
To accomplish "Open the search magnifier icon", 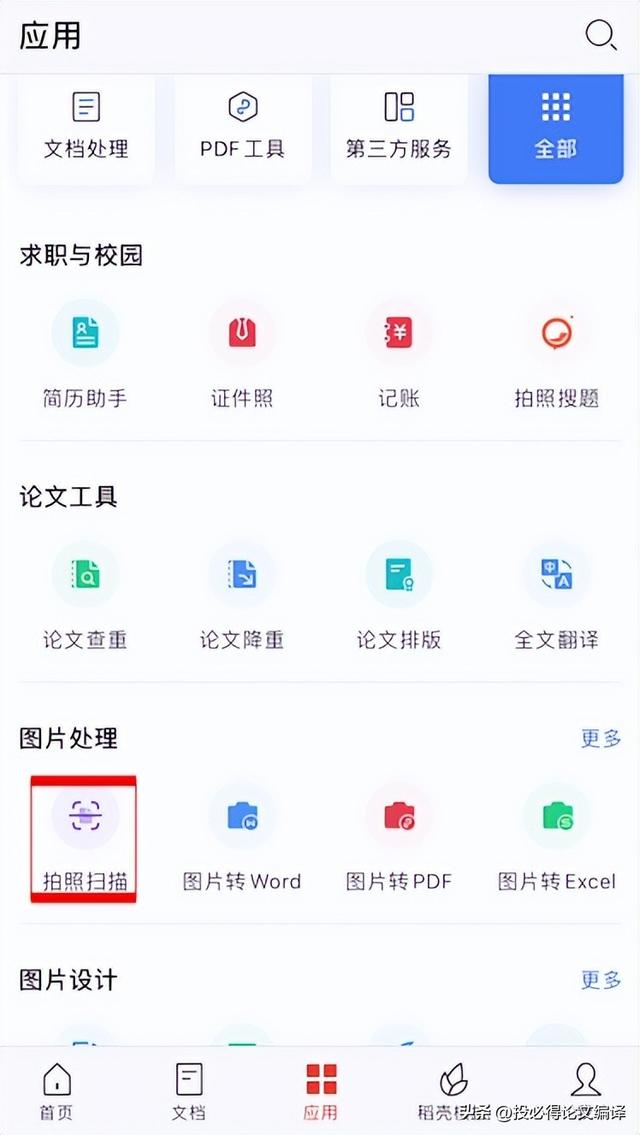I will [x=600, y=36].
